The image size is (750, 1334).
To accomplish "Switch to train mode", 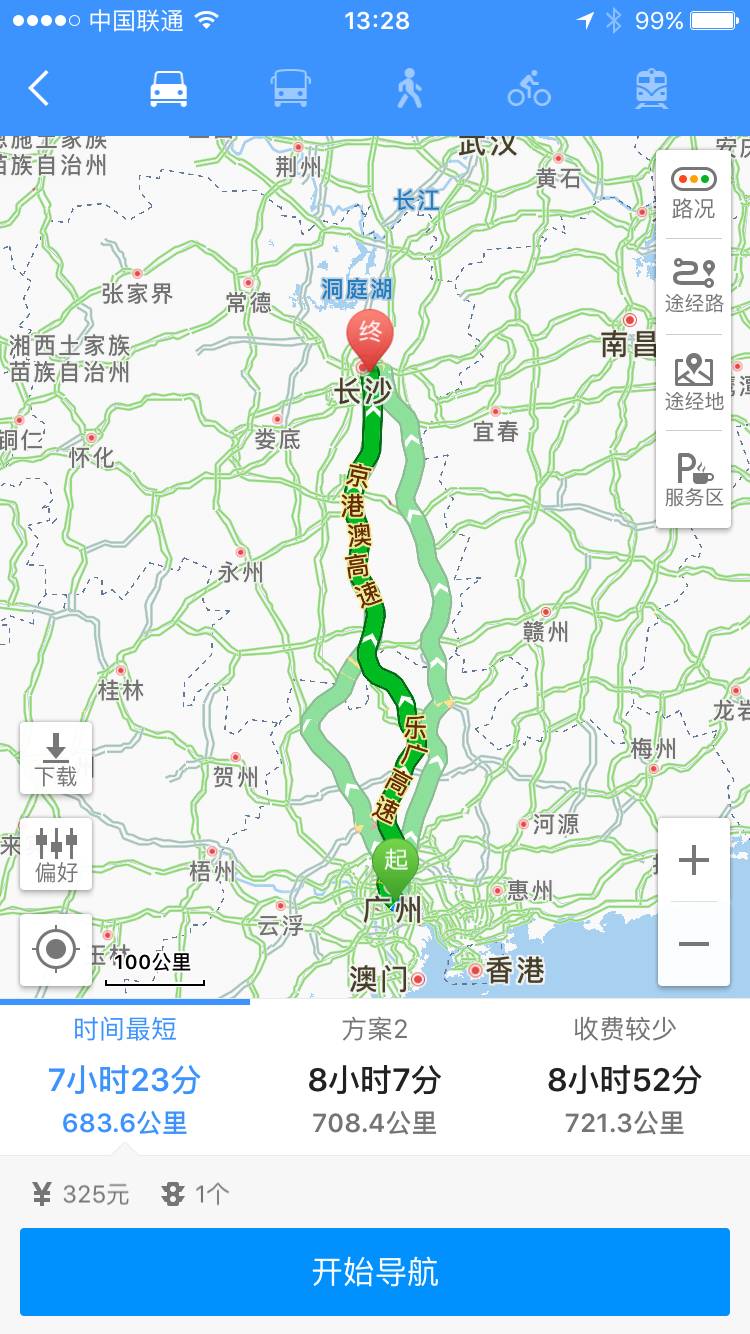I will (651, 89).
